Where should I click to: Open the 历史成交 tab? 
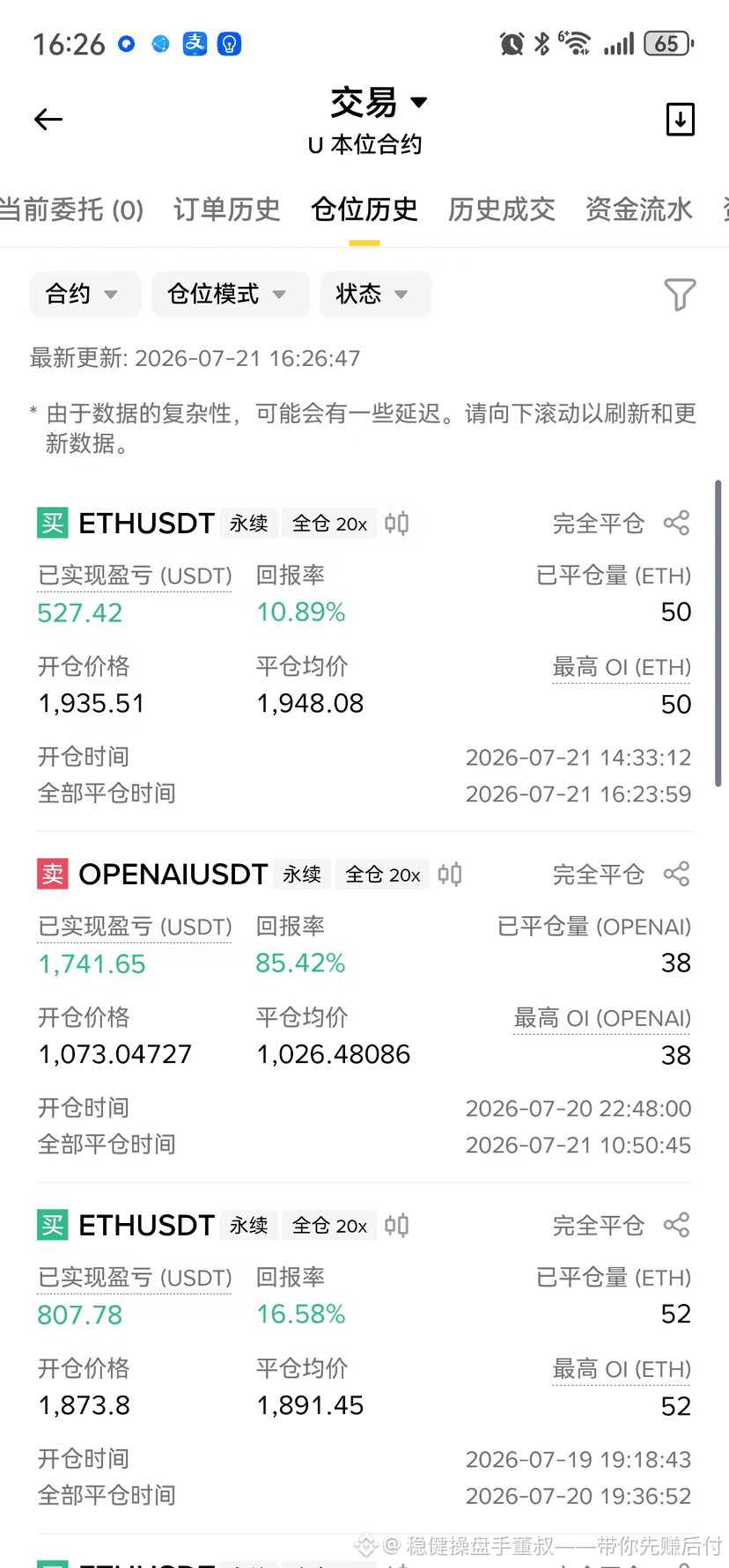coord(502,209)
